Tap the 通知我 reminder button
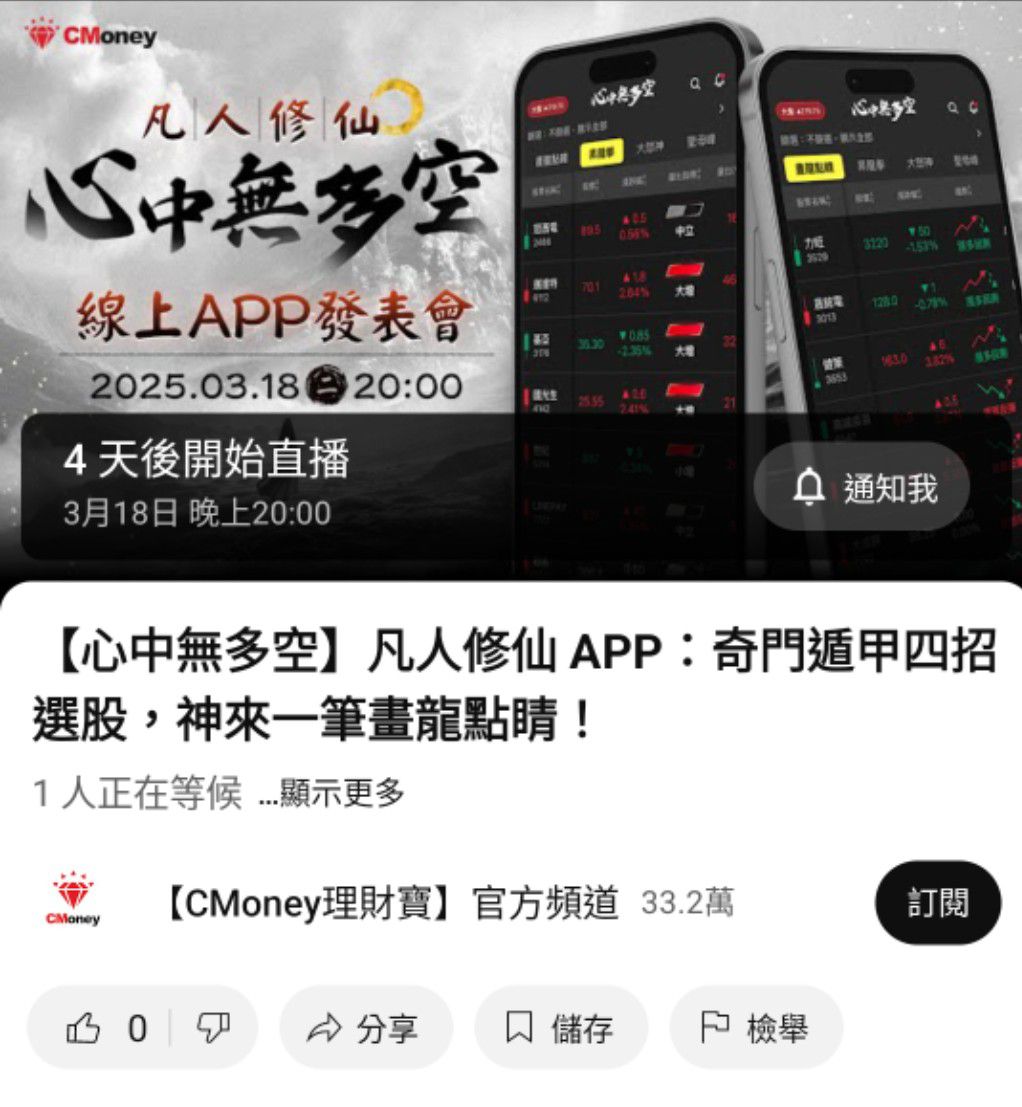The width and height of the screenshot is (1022, 1107). 861,487
